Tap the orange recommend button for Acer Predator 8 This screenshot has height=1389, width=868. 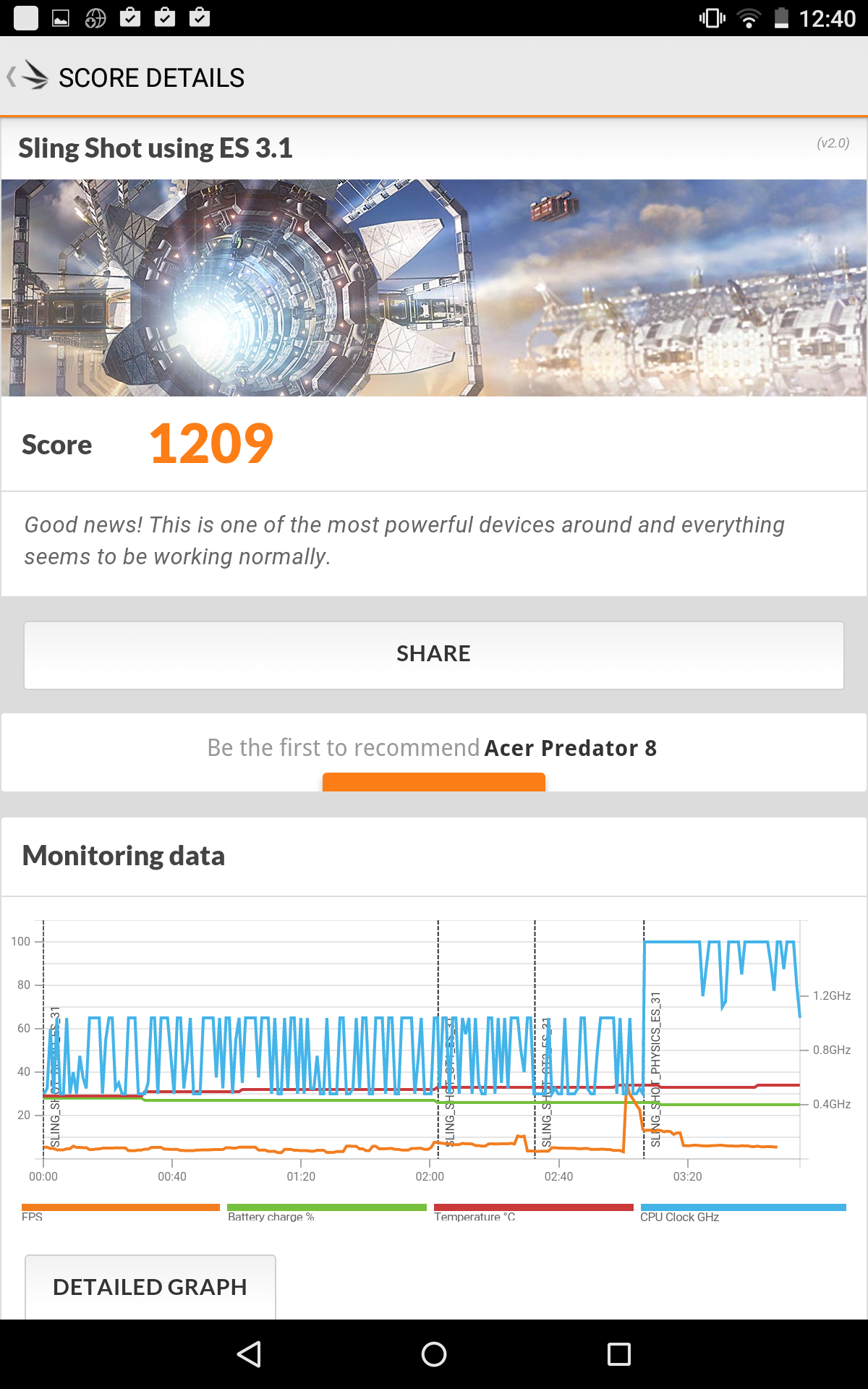point(433,783)
